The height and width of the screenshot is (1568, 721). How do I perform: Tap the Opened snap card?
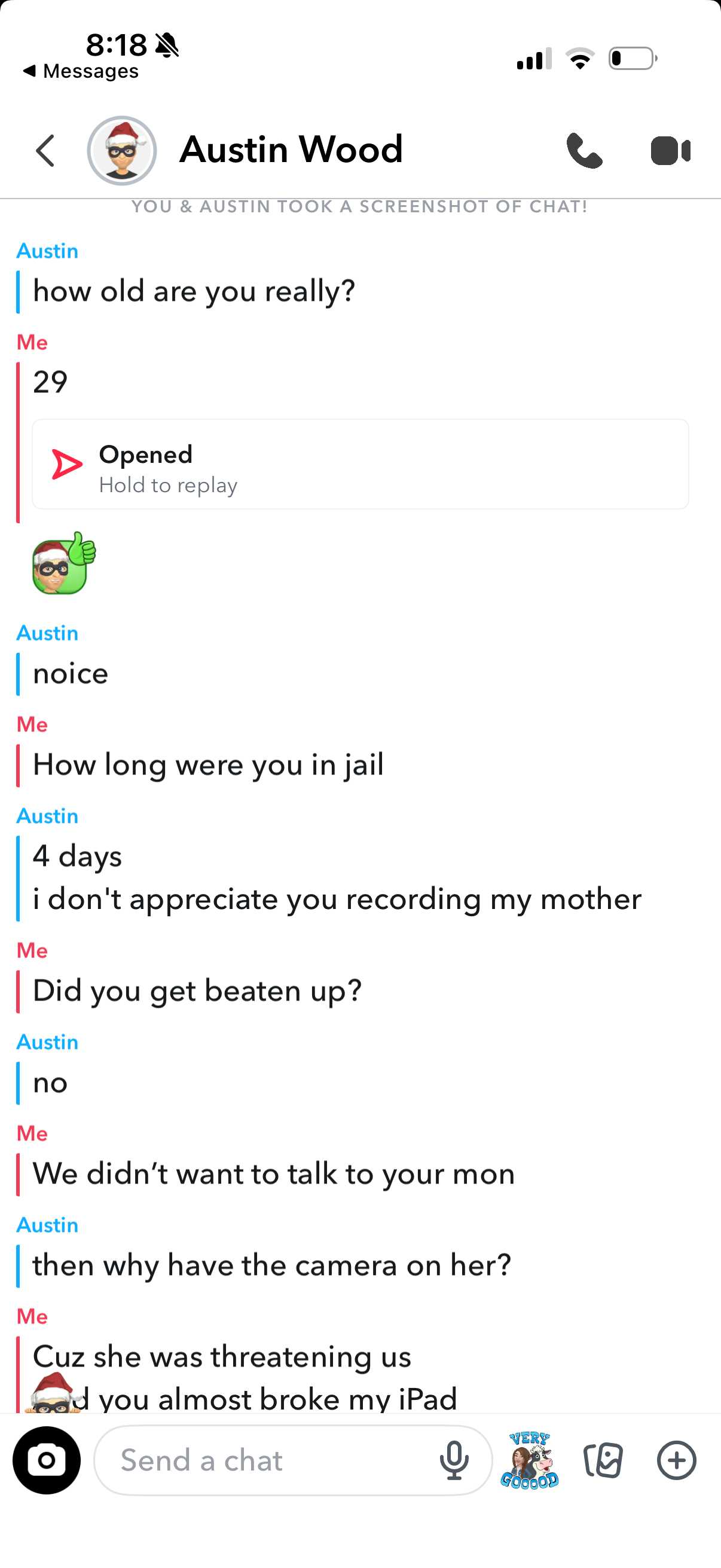click(360, 464)
